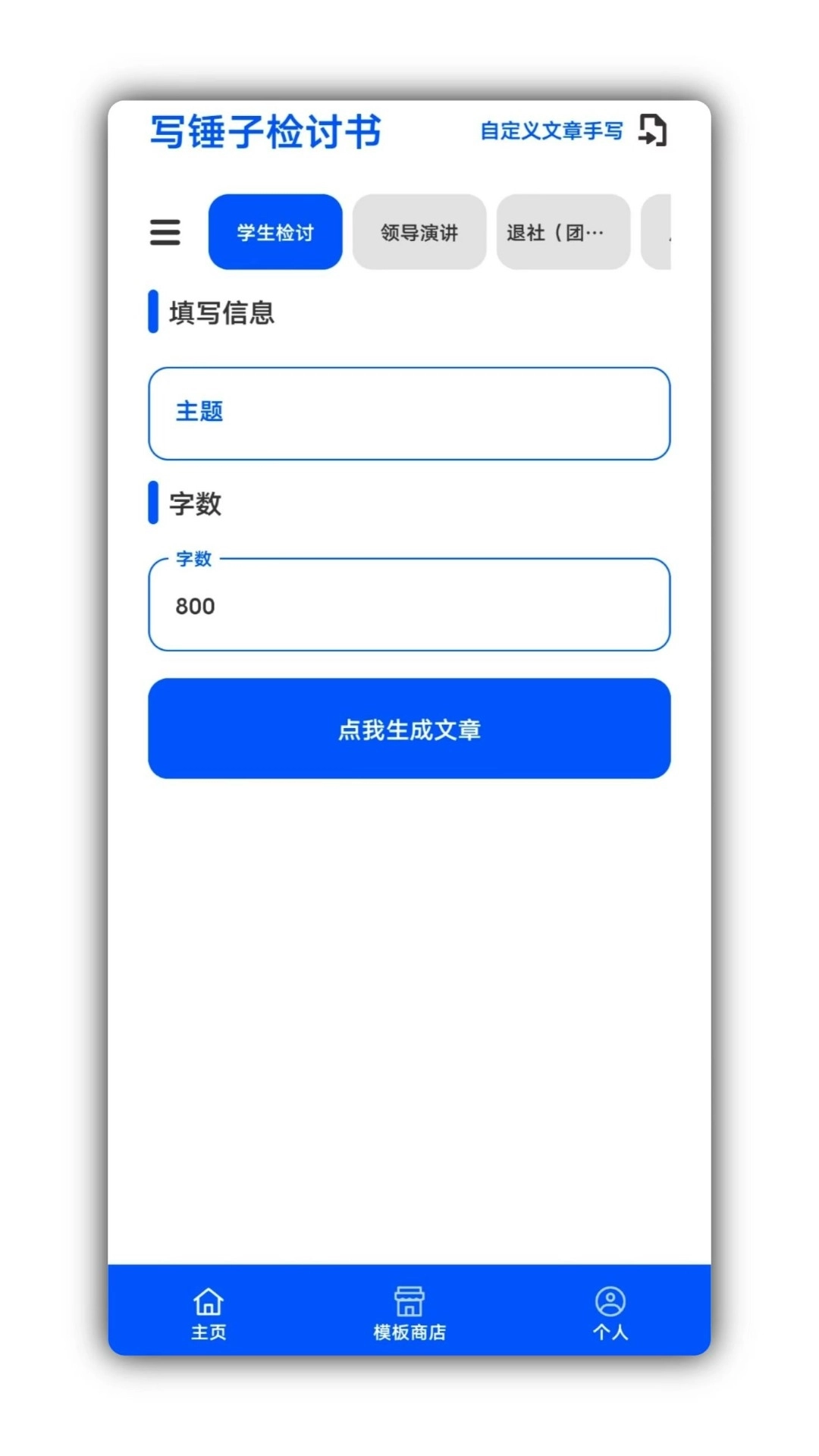
Task: Open the hamburger navigation menu
Action: point(165,233)
